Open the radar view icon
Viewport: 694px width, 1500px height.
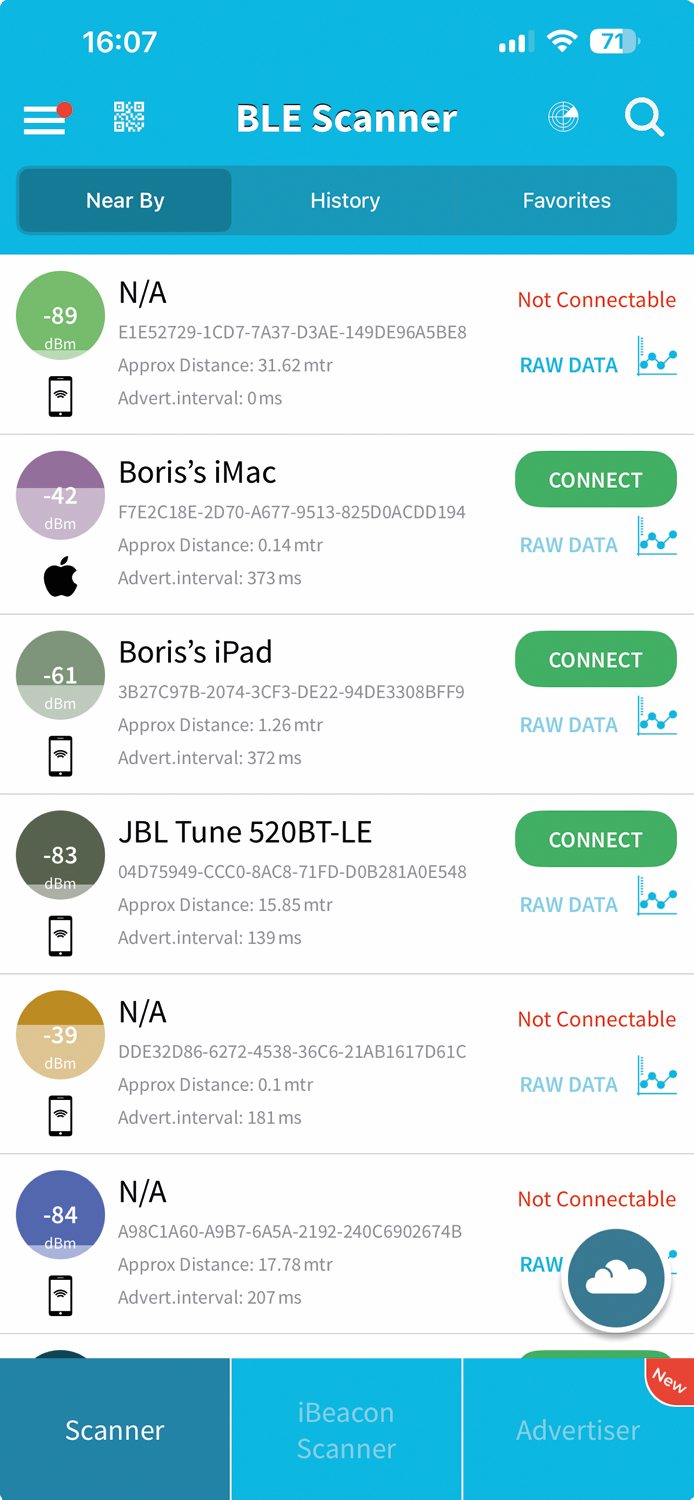(564, 118)
